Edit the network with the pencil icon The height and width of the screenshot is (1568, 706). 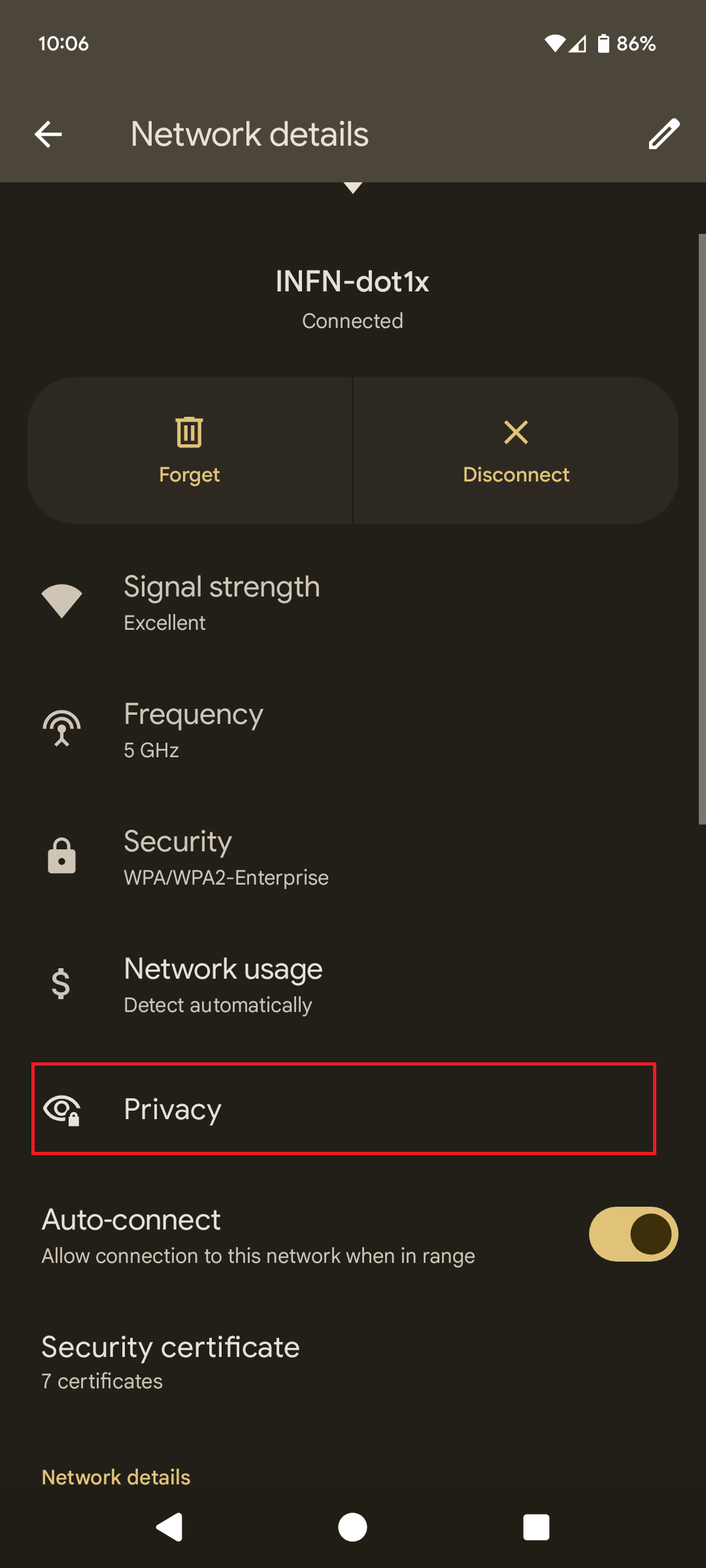pos(664,134)
